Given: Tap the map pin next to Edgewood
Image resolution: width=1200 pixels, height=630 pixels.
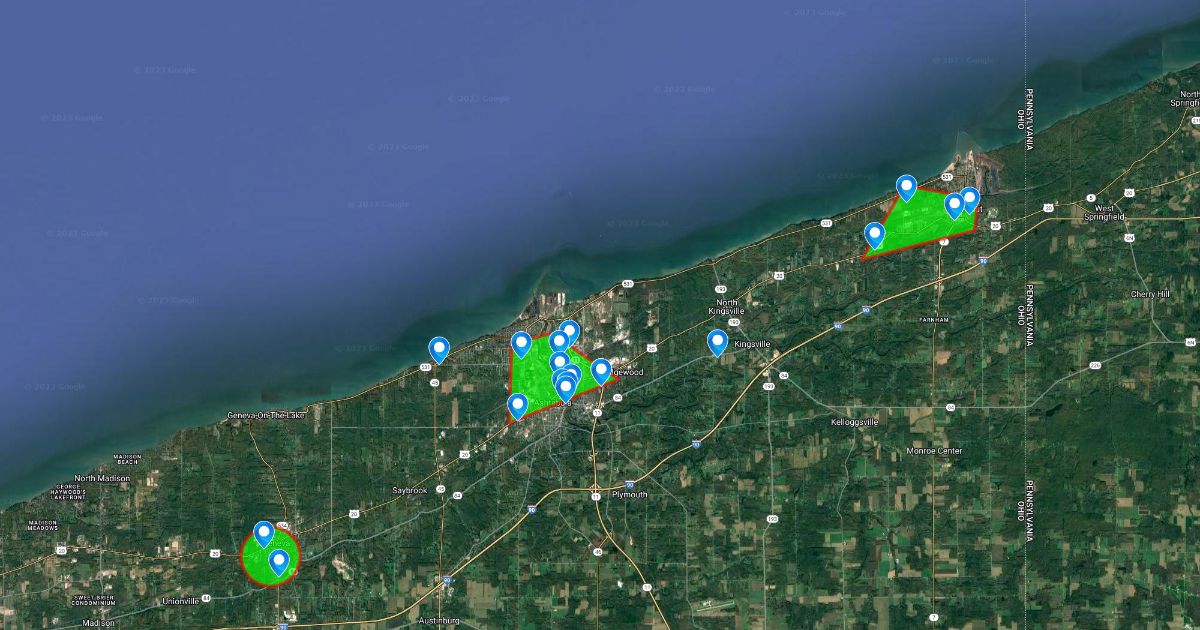Looking at the screenshot, I should 600,371.
